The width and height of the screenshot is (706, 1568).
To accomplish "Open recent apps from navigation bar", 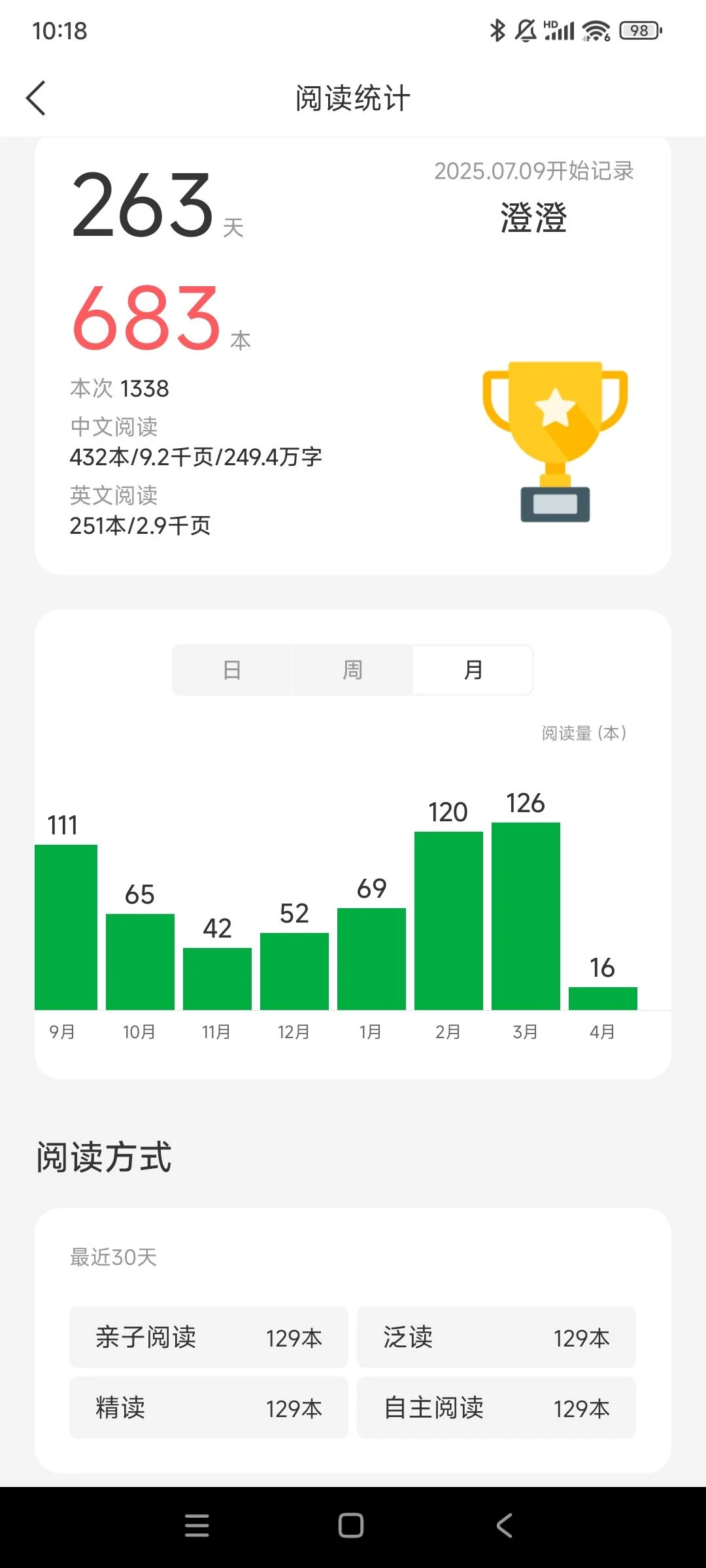I will (x=197, y=1526).
